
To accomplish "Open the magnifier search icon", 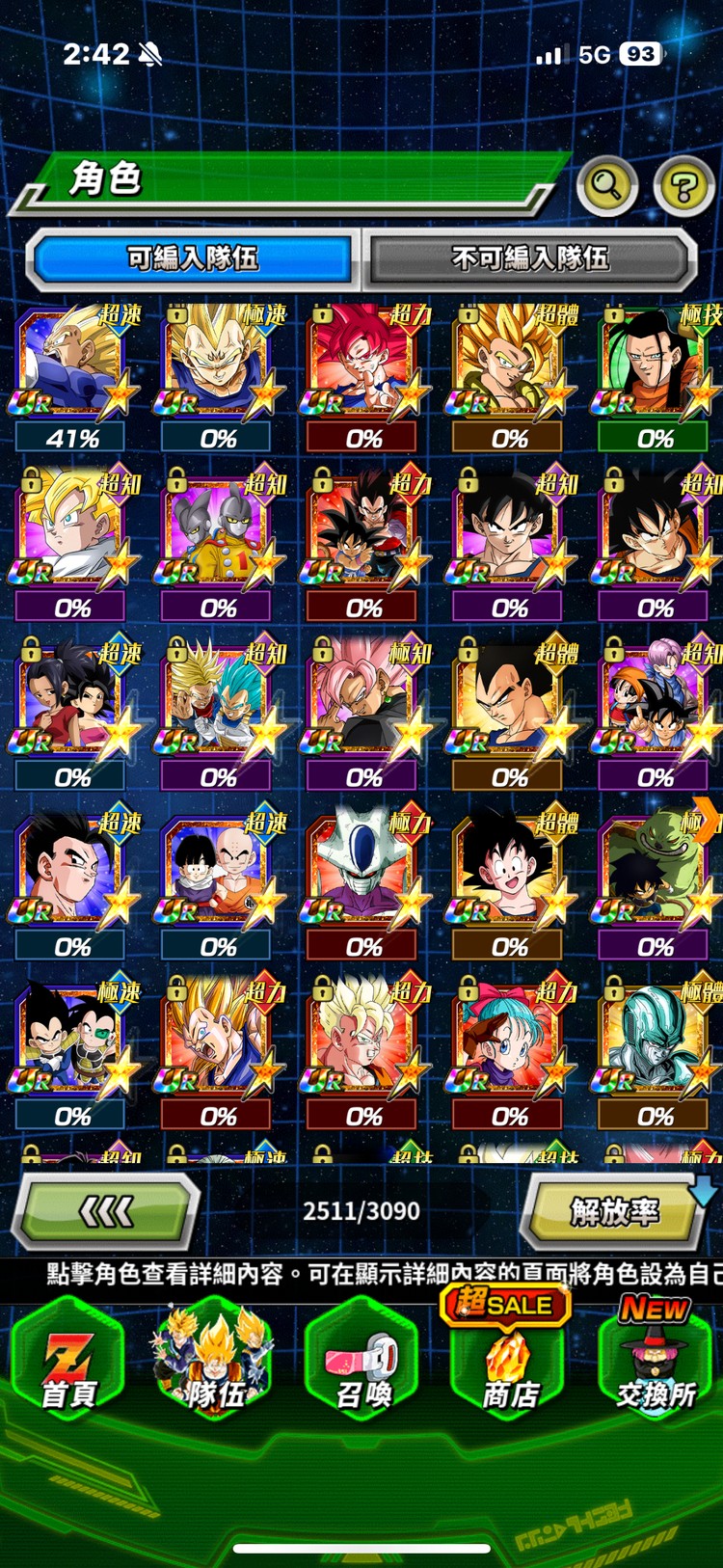I will [605, 185].
